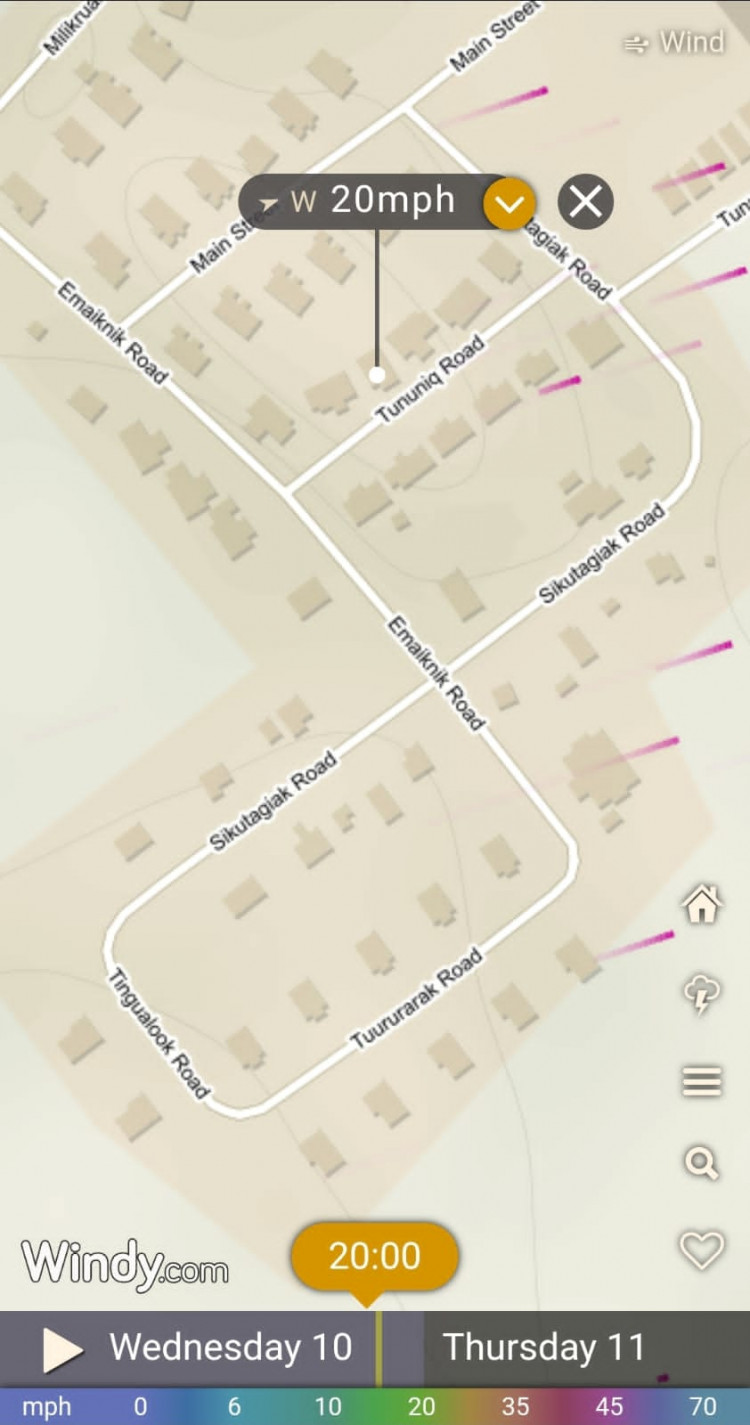Close the wind picker marker
750x1425 pixels.
pyautogui.click(x=585, y=202)
